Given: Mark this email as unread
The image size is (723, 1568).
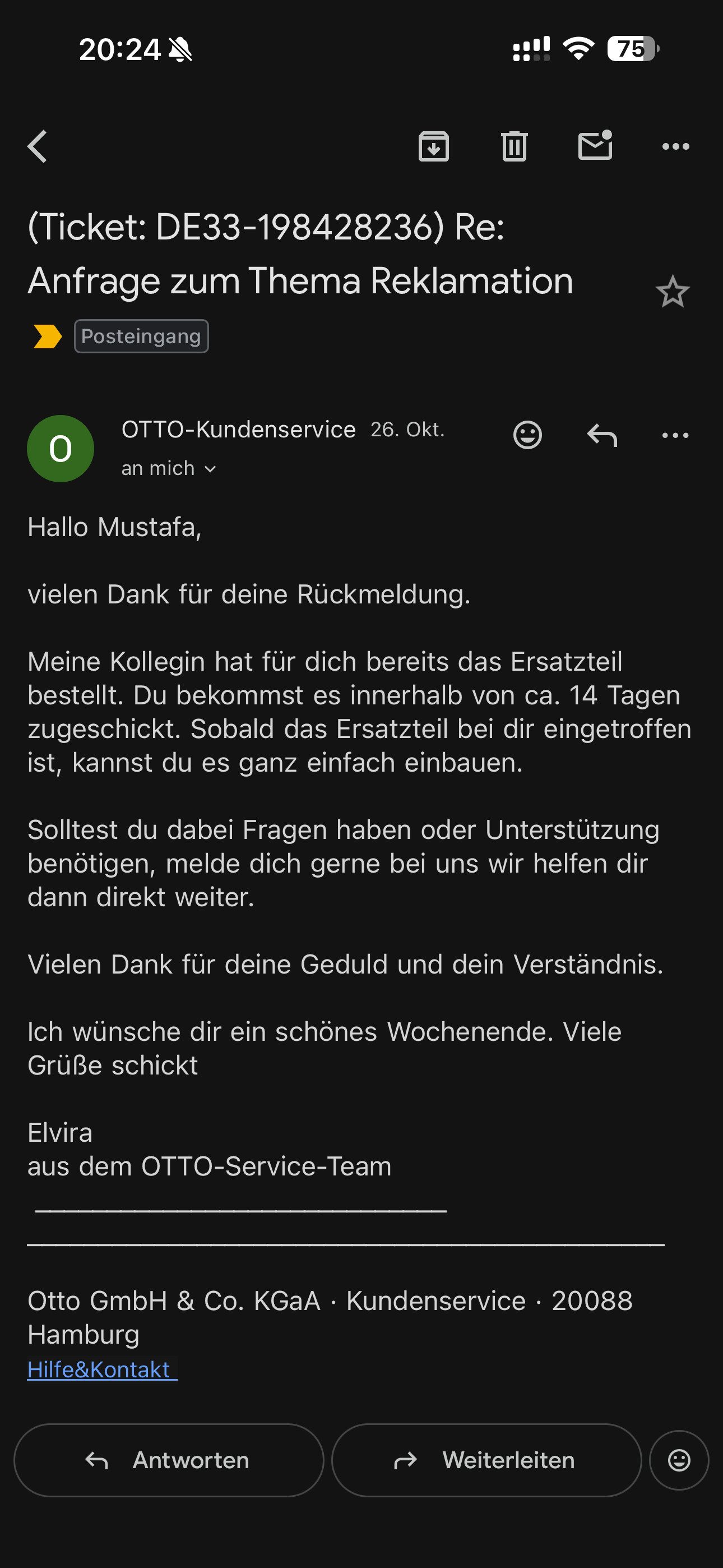Looking at the screenshot, I should click(x=595, y=147).
